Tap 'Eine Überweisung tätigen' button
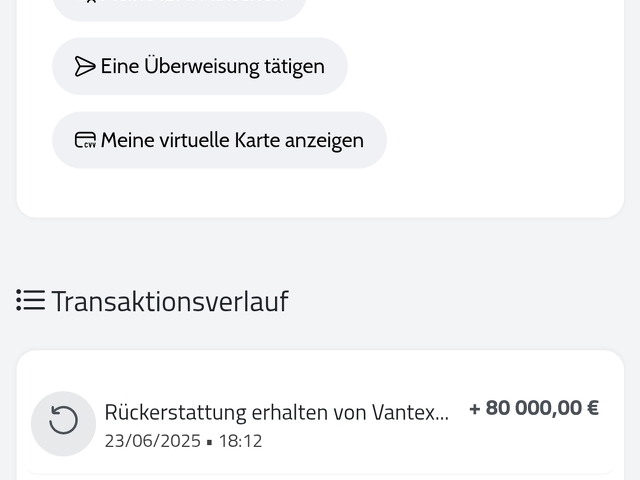 pos(200,67)
